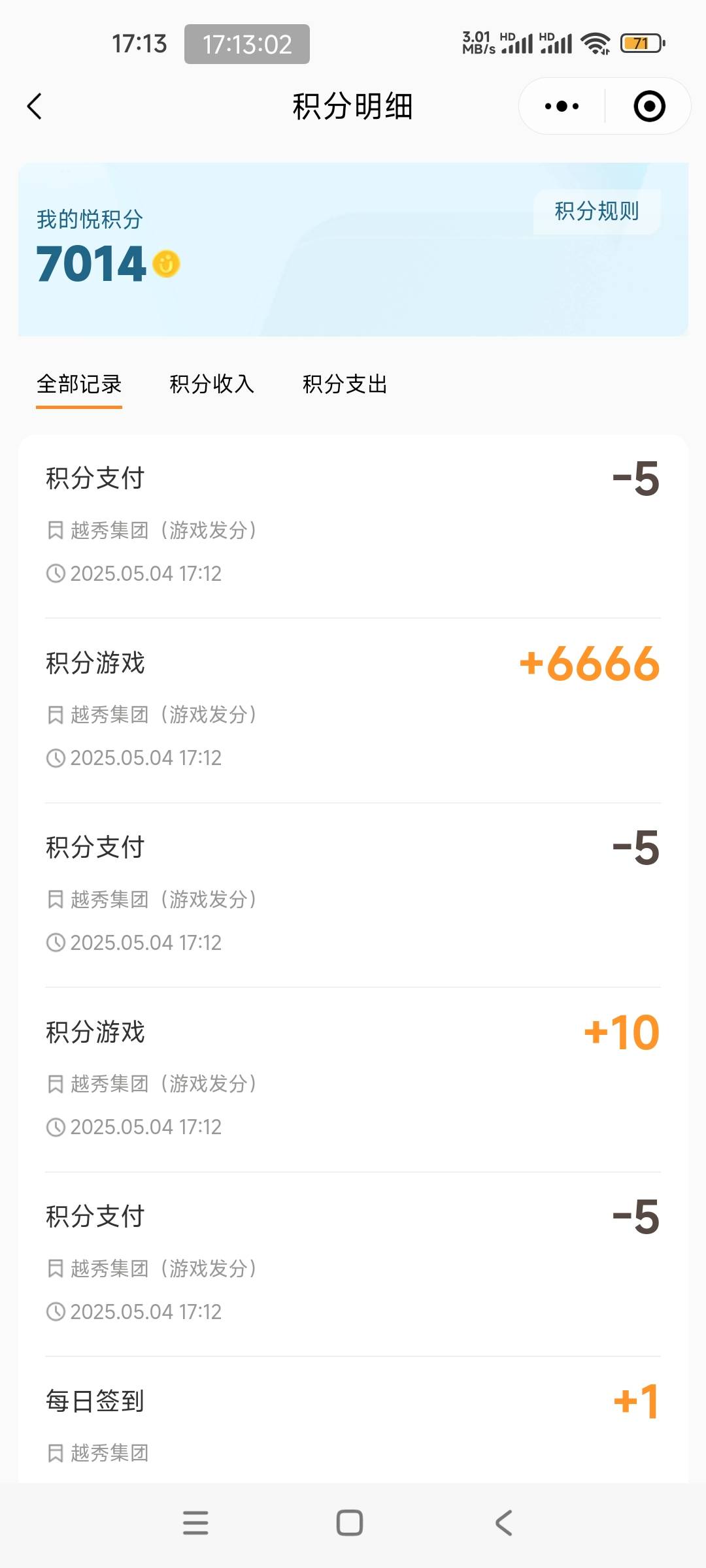Image resolution: width=706 pixels, height=1568 pixels.
Task: Switch to the 积分支出 tab
Action: click(345, 384)
